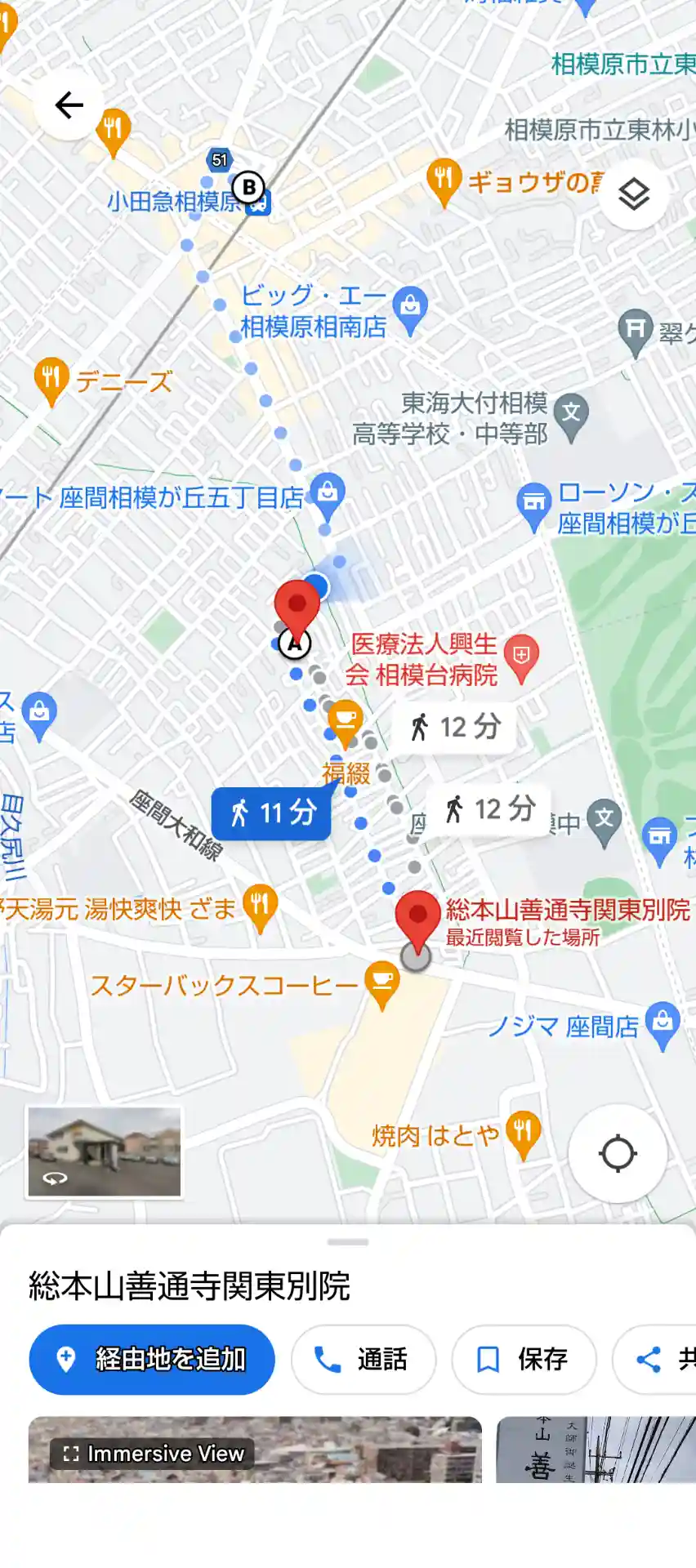Screen dimensions: 696x1568
Task: Open the デニーズ restaurant marker
Action: click(x=51, y=380)
